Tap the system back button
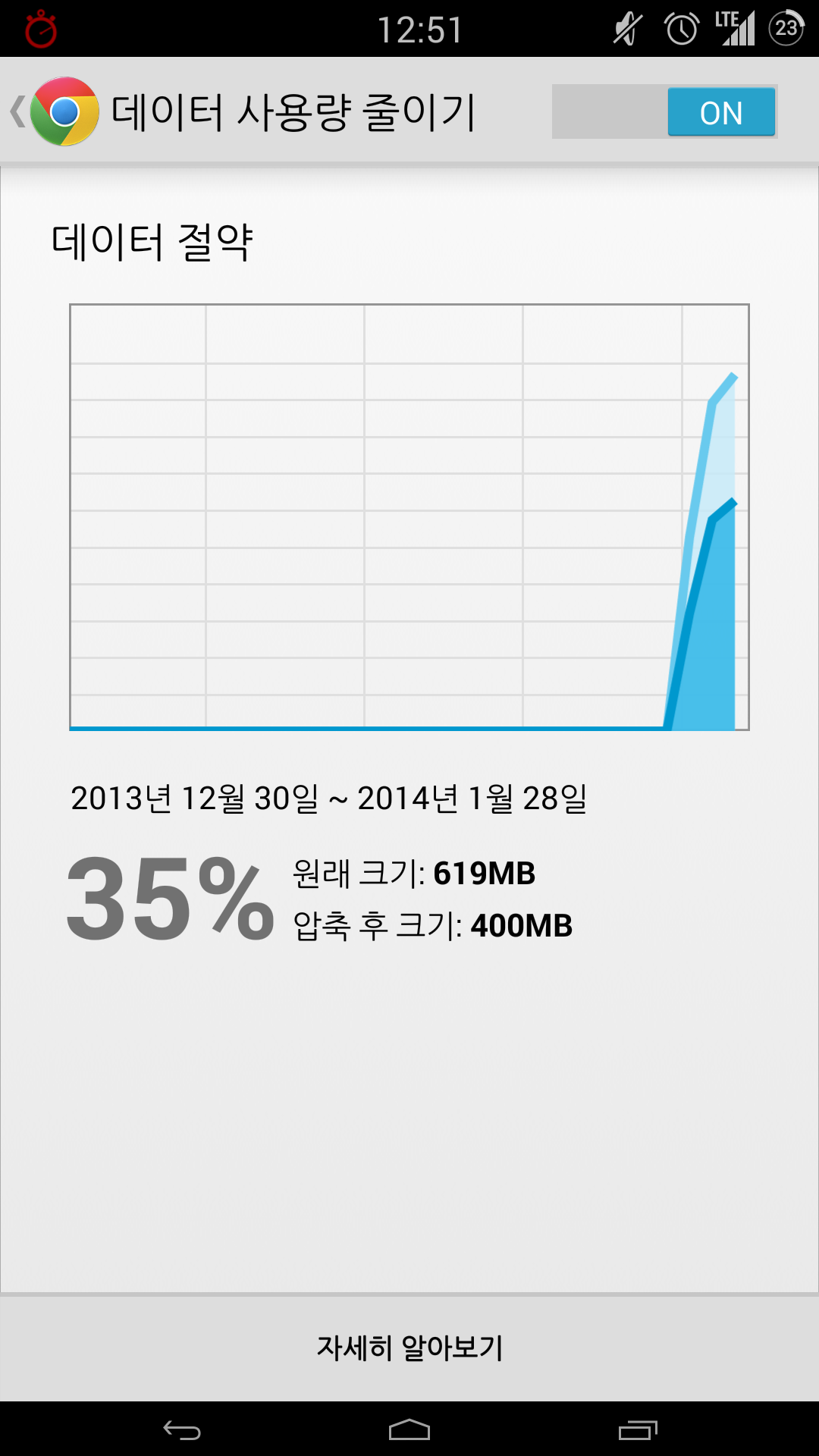The image size is (819, 1456). point(182,1430)
